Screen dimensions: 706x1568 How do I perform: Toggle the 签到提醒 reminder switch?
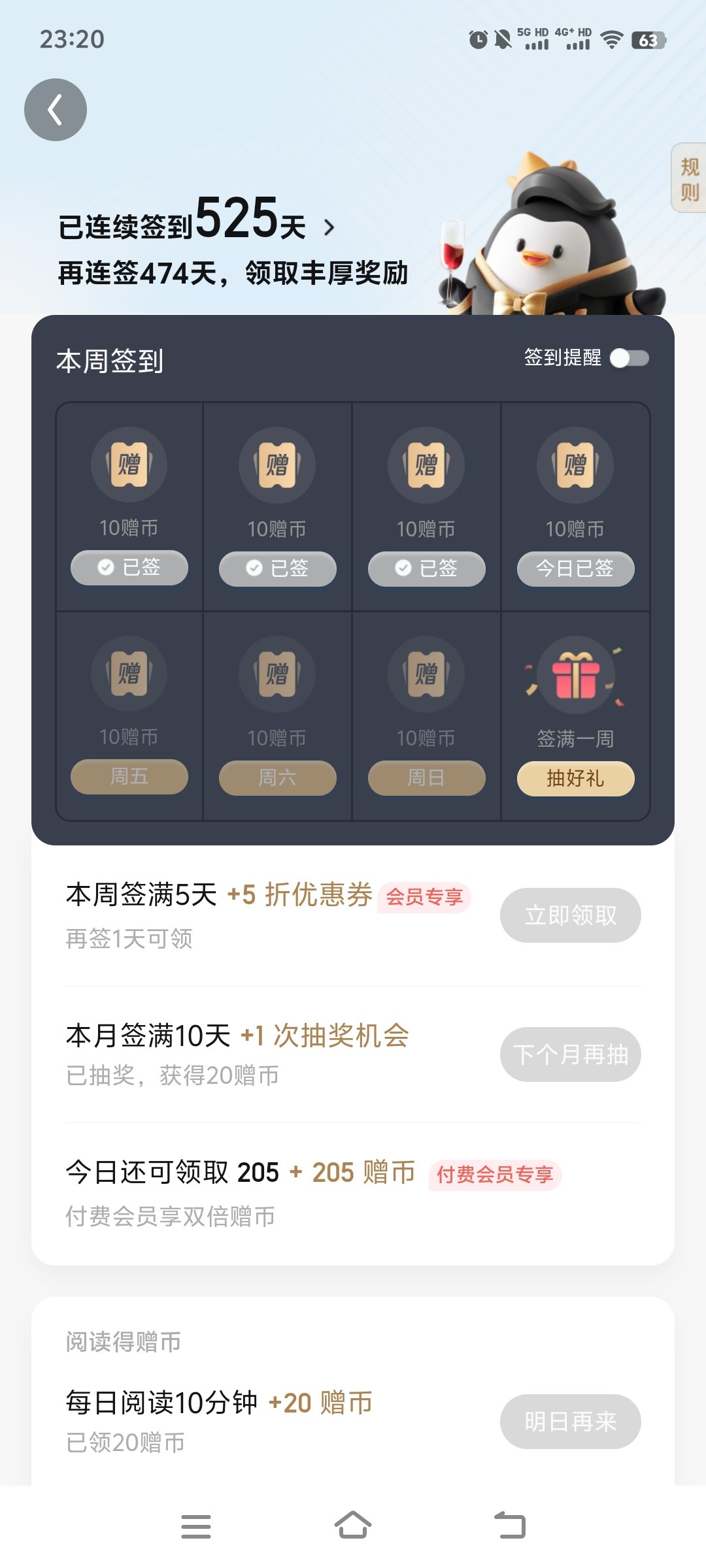(629, 358)
